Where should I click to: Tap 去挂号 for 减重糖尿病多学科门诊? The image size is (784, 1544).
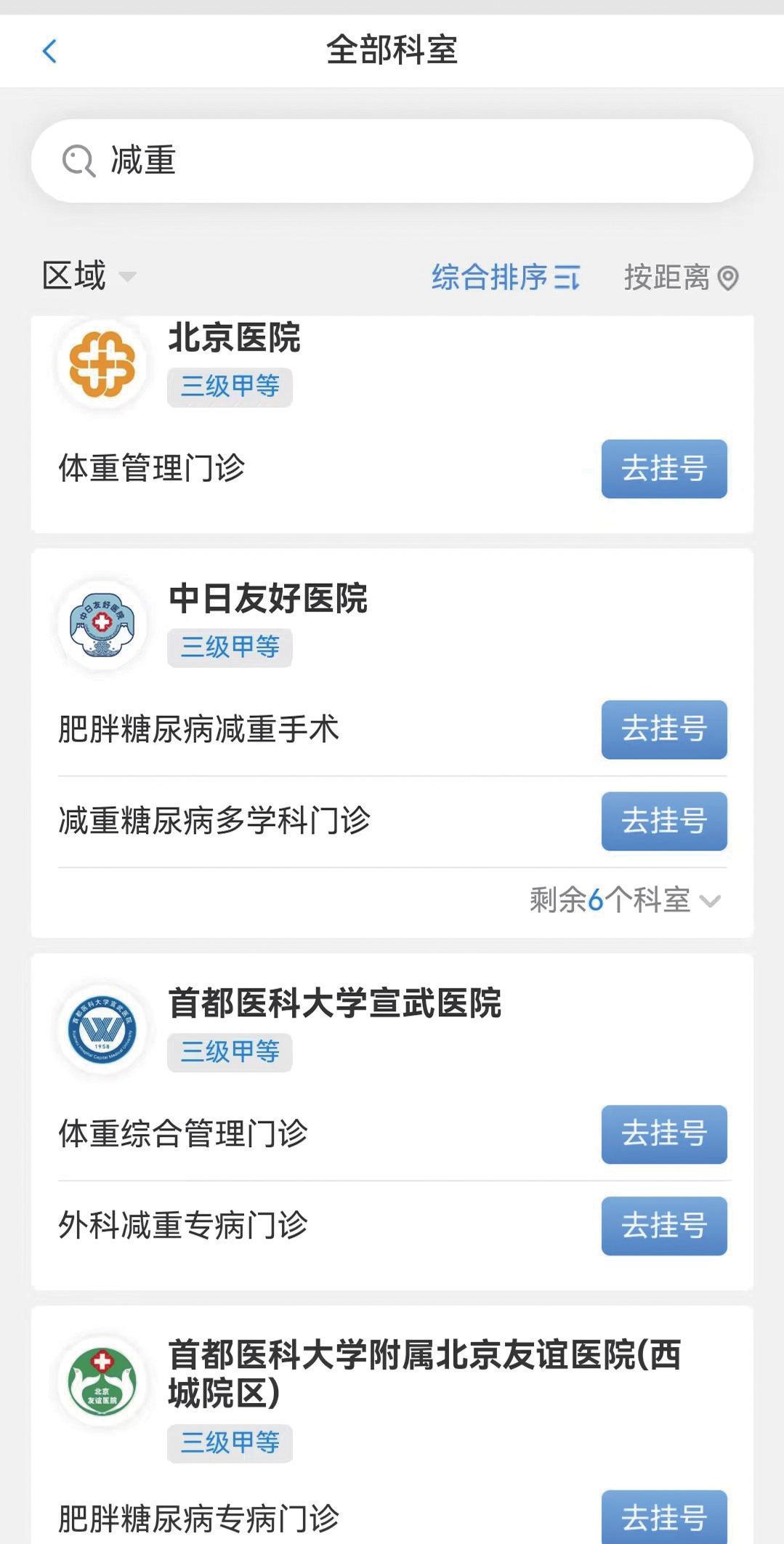tap(664, 821)
